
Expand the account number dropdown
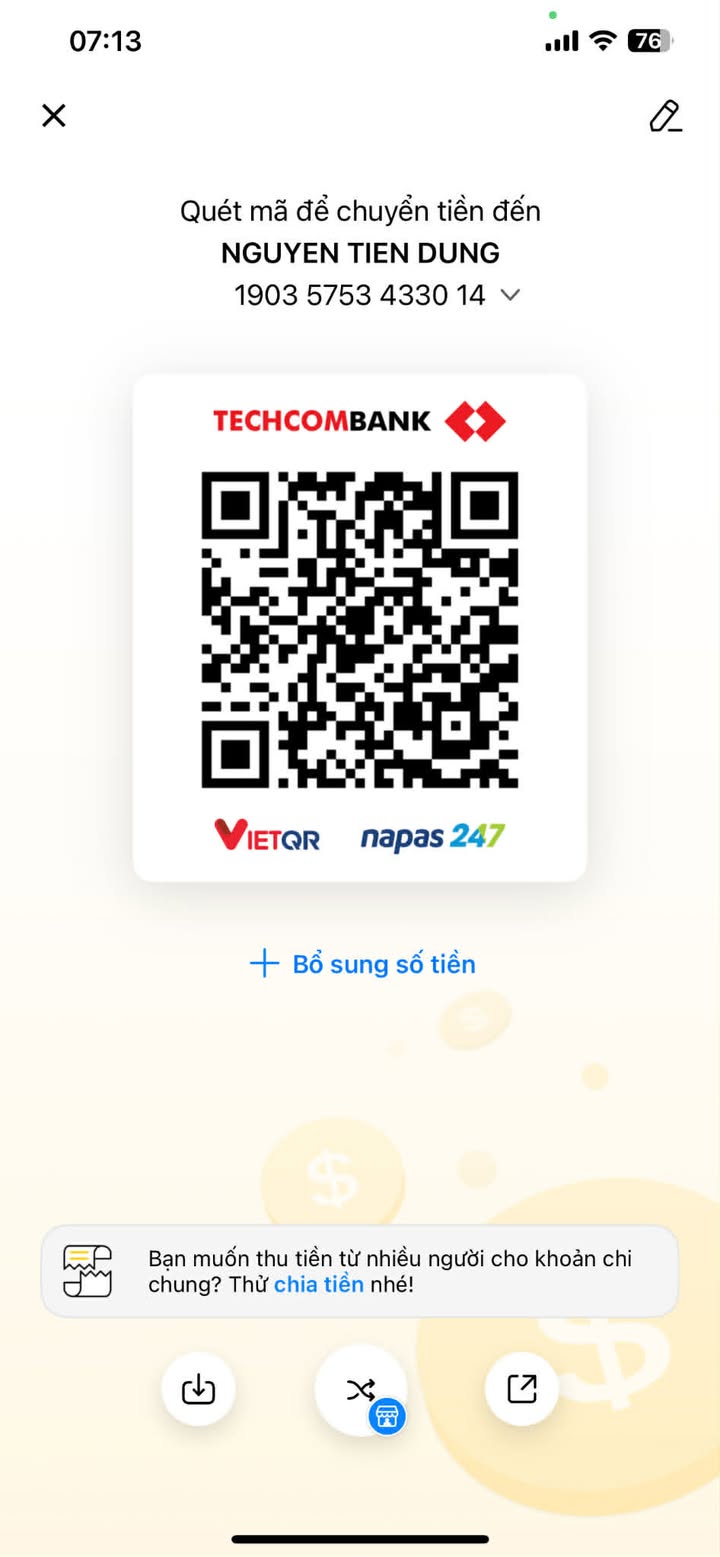click(x=510, y=295)
